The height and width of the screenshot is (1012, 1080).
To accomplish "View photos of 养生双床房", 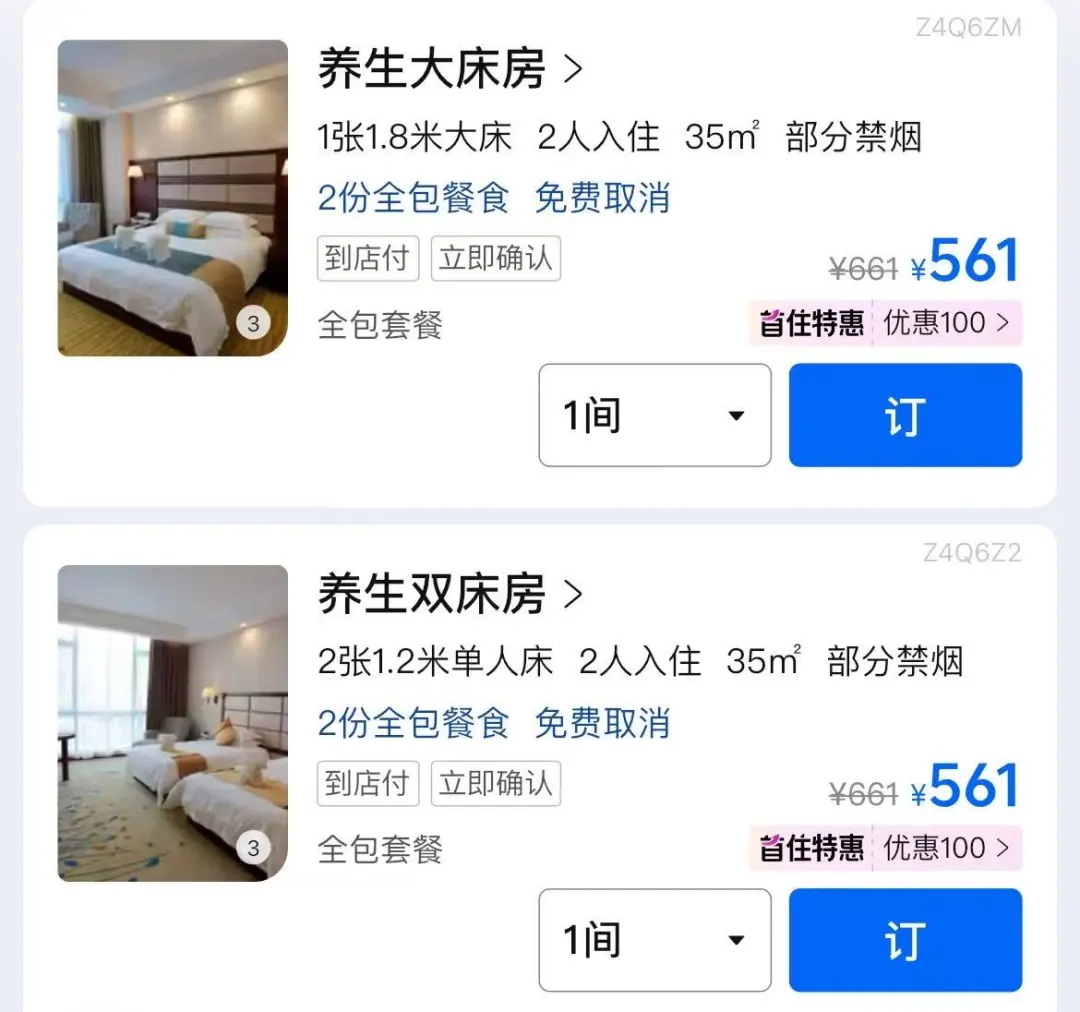I will click(173, 723).
